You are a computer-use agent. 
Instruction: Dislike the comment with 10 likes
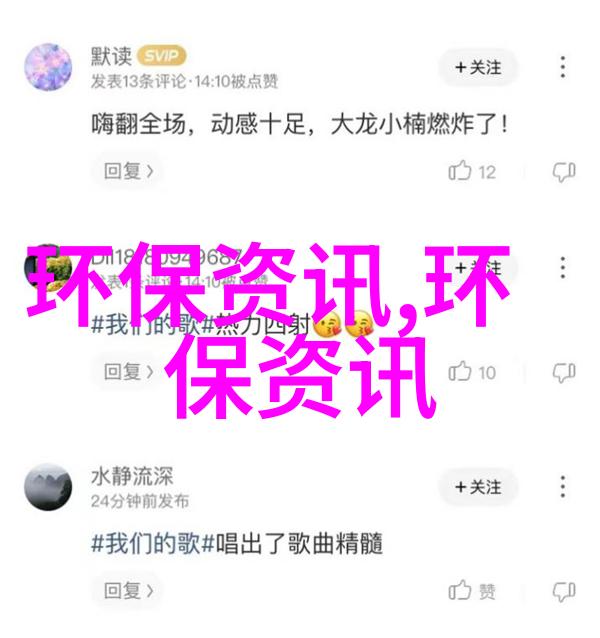tap(563, 372)
